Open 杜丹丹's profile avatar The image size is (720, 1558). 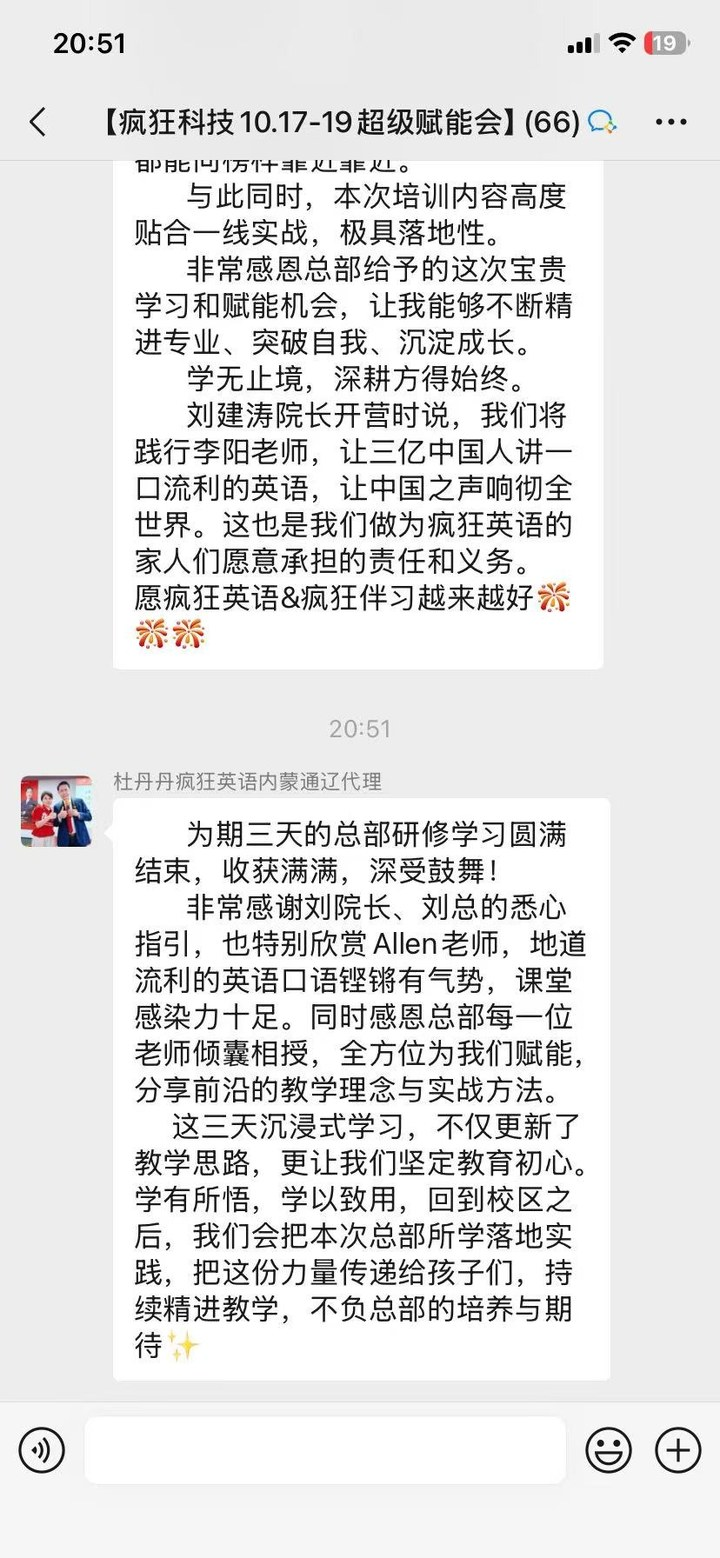pos(57,811)
